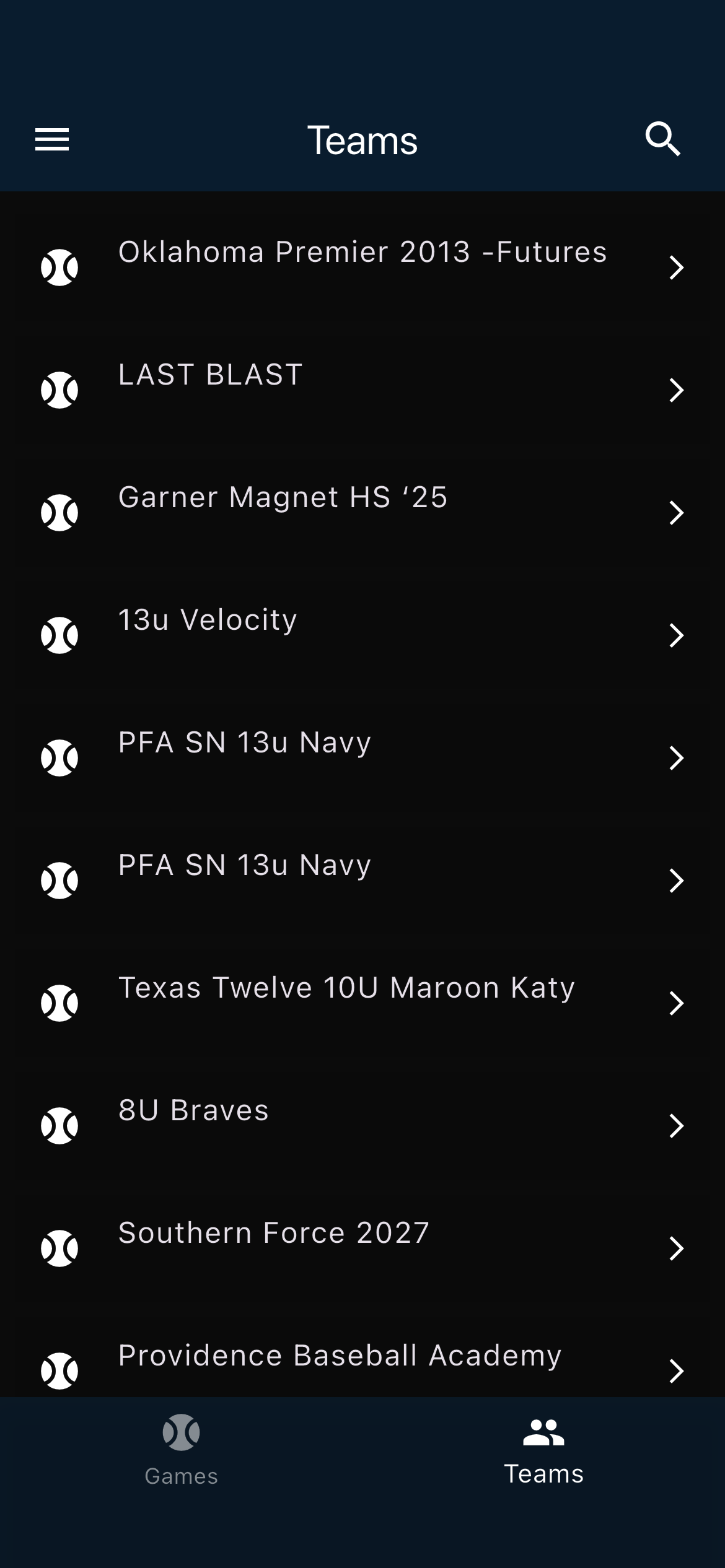Image resolution: width=725 pixels, height=1568 pixels.
Task: Select the LAST BLAST team
Action: tap(362, 389)
